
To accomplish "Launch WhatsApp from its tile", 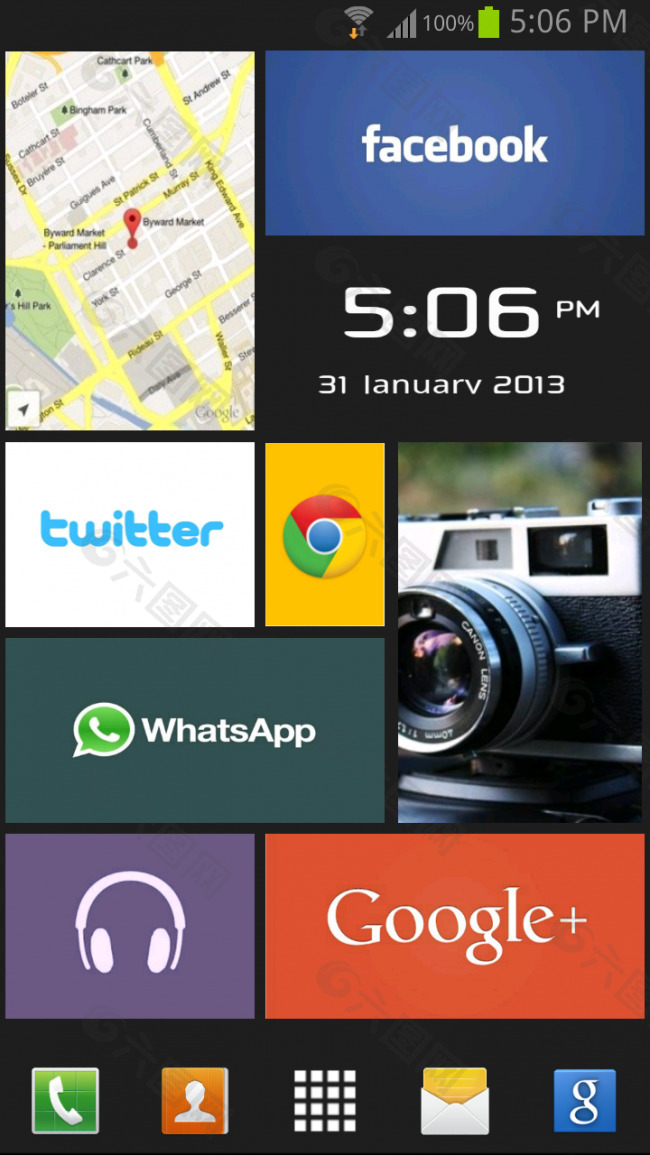I will pyautogui.click(x=194, y=730).
